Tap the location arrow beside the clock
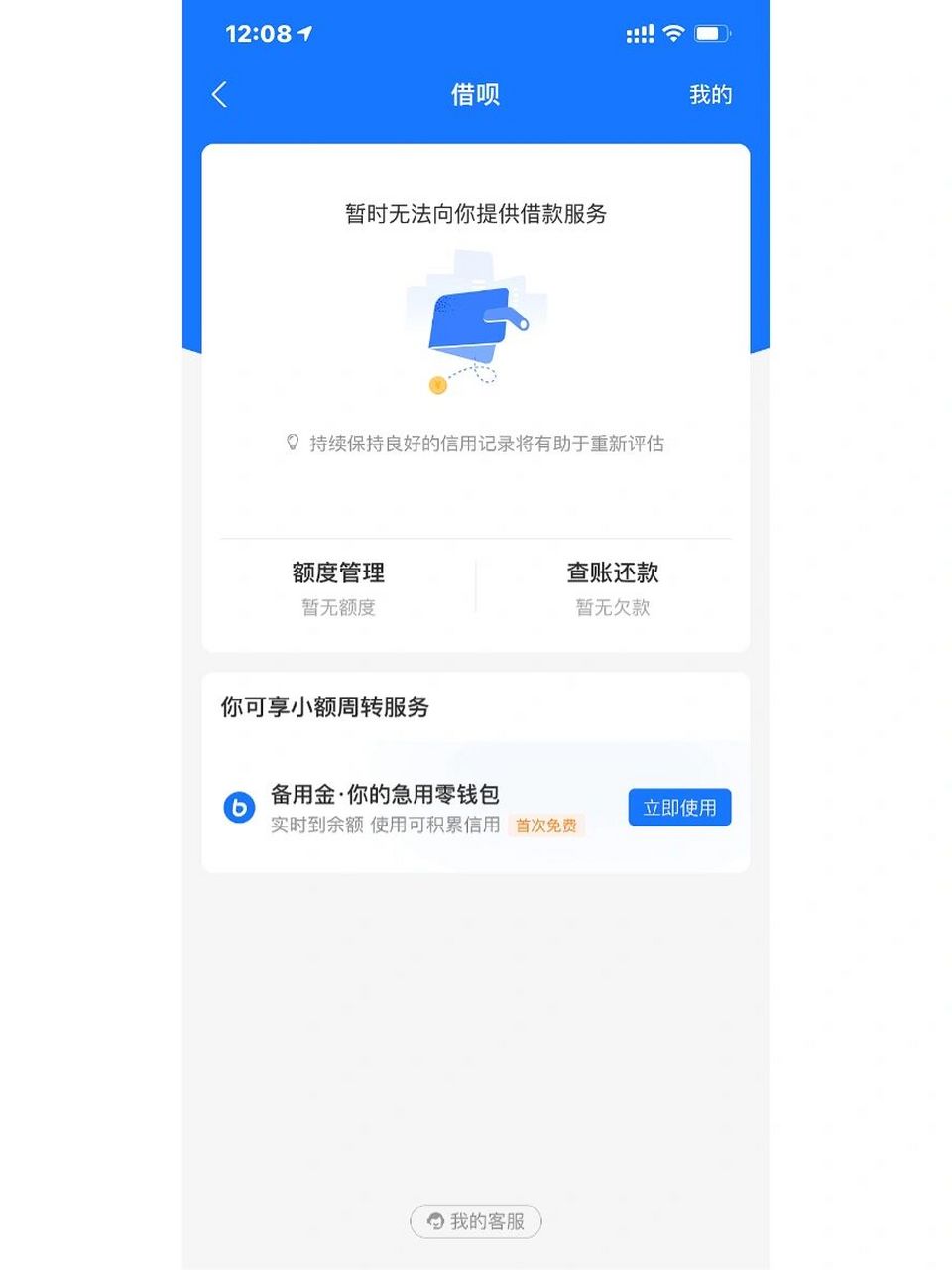 (304, 32)
